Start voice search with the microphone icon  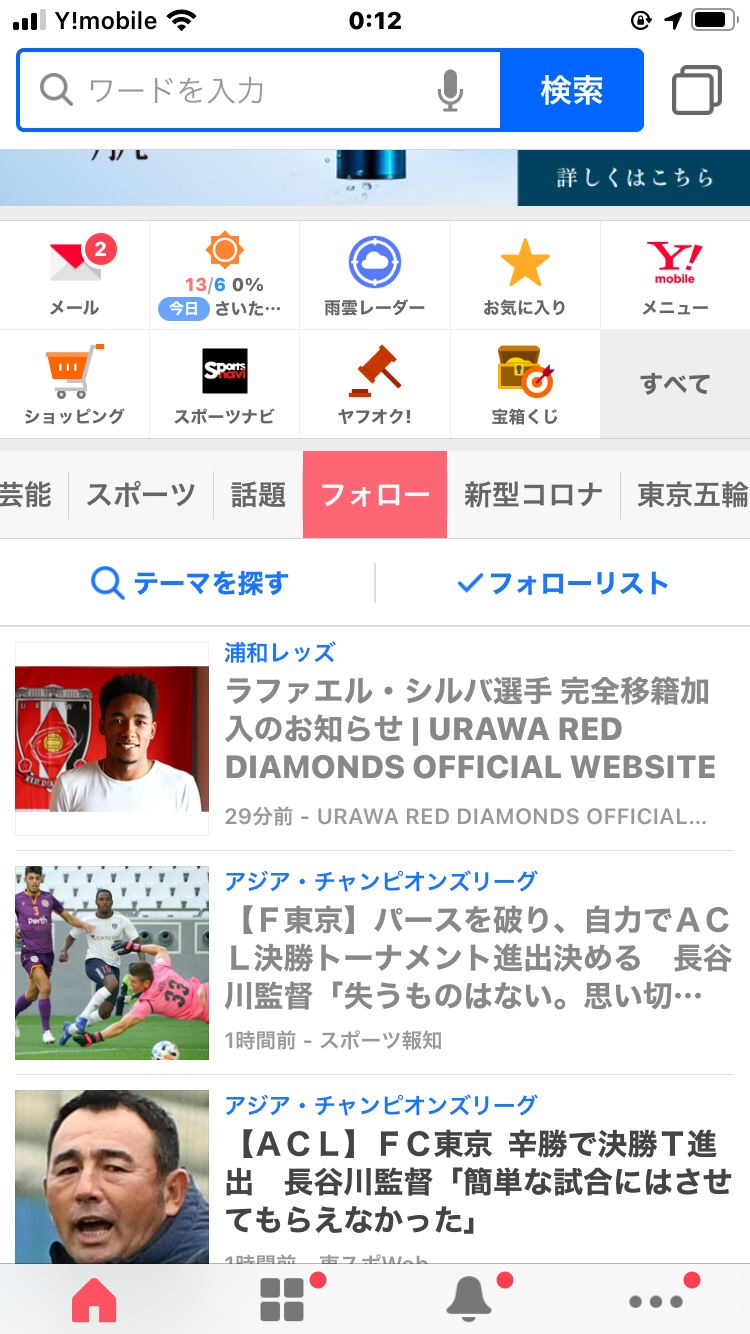(x=450, y=91)
